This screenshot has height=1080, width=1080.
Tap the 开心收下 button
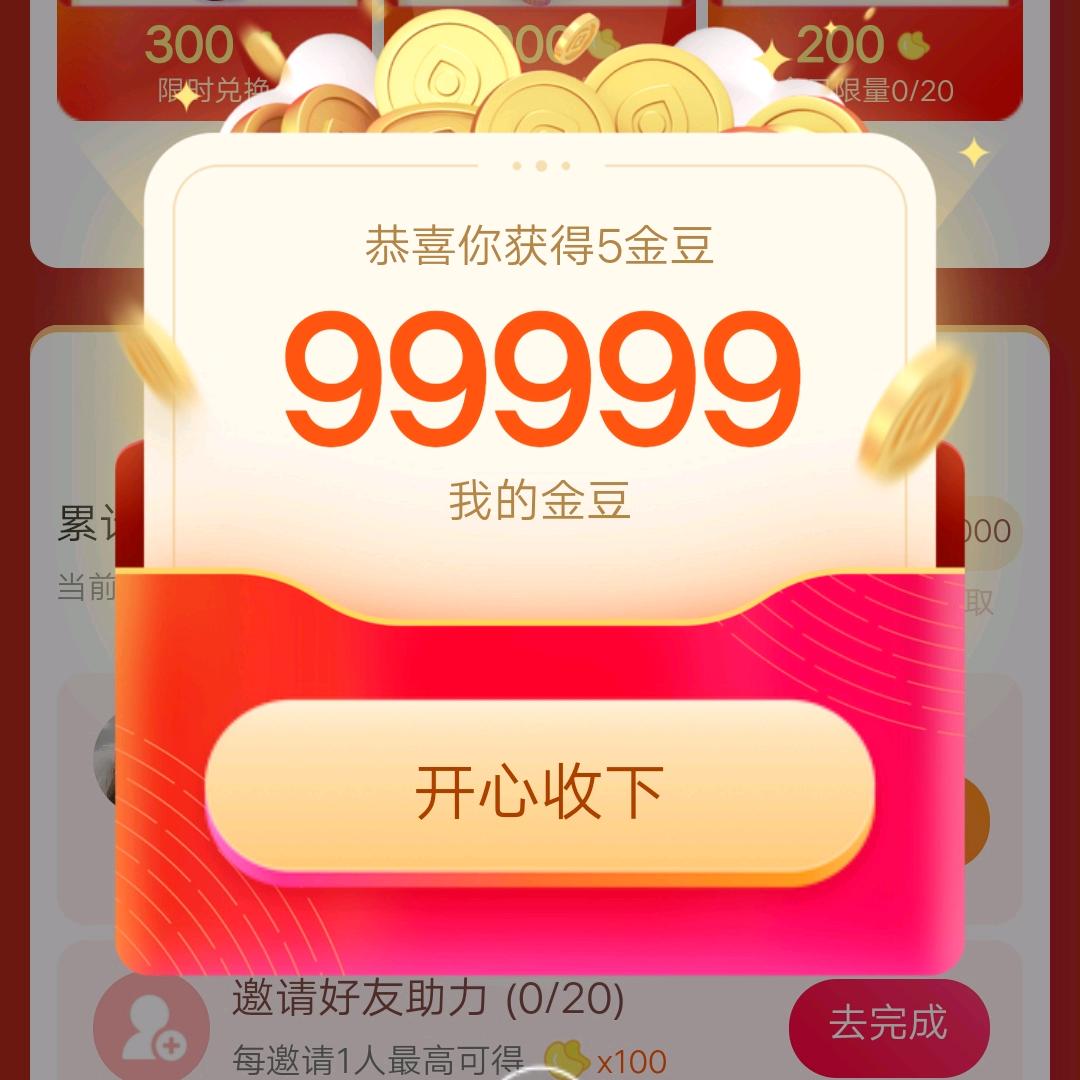click(x=539, y=792)
